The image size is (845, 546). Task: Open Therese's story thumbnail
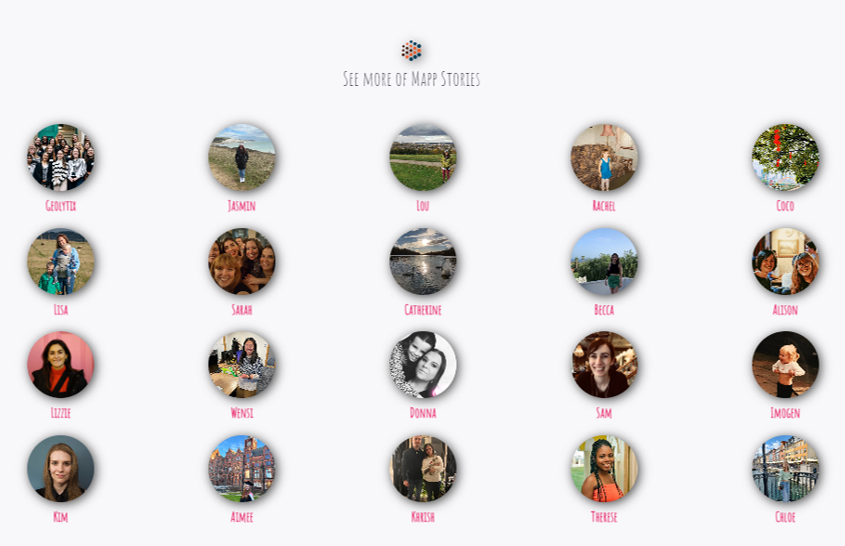click(604, 469)
